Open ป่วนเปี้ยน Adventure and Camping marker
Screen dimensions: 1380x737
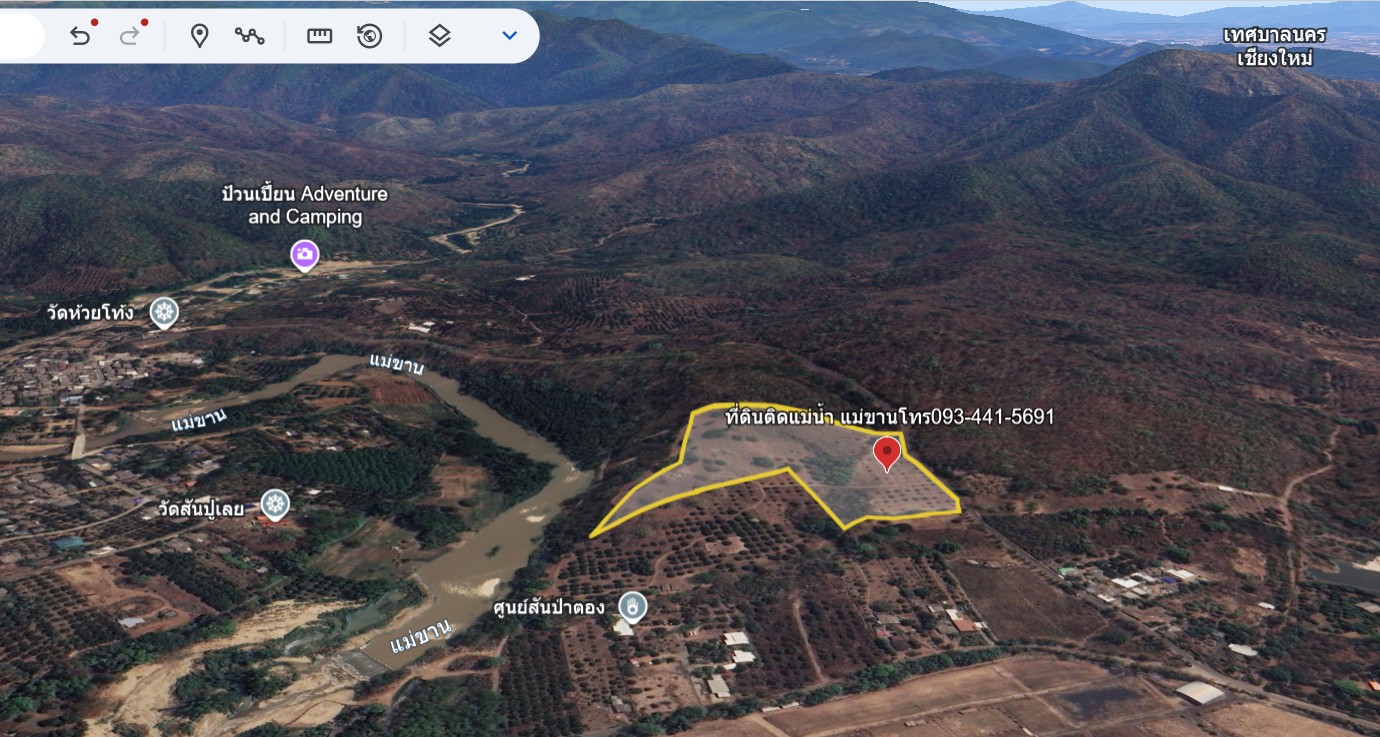tap(305, 255)
